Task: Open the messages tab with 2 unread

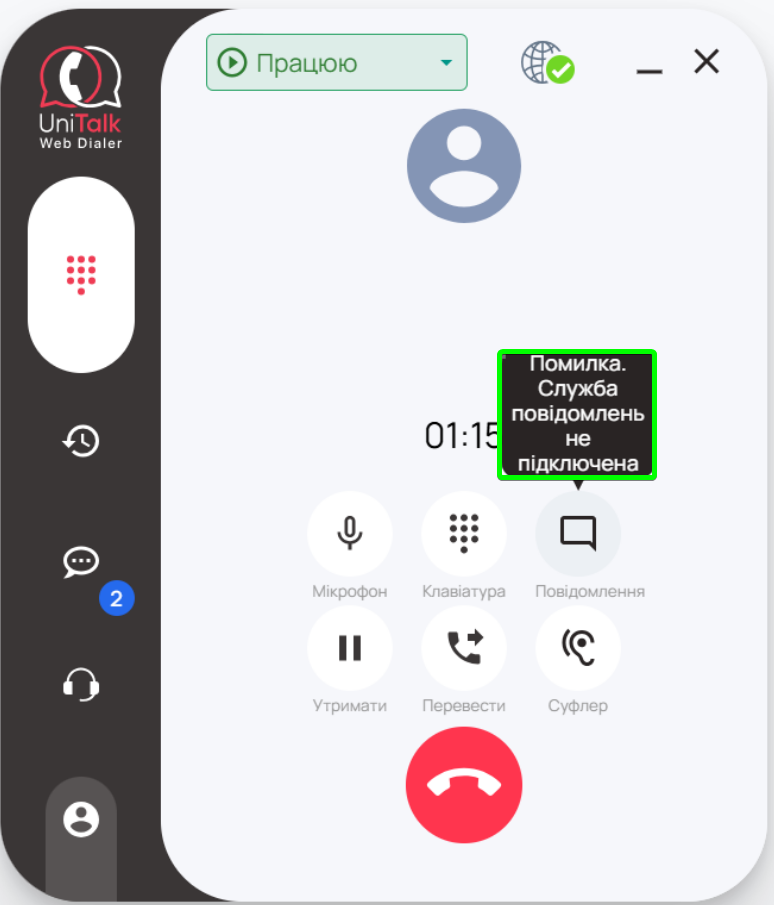Action: coord(81,562)
